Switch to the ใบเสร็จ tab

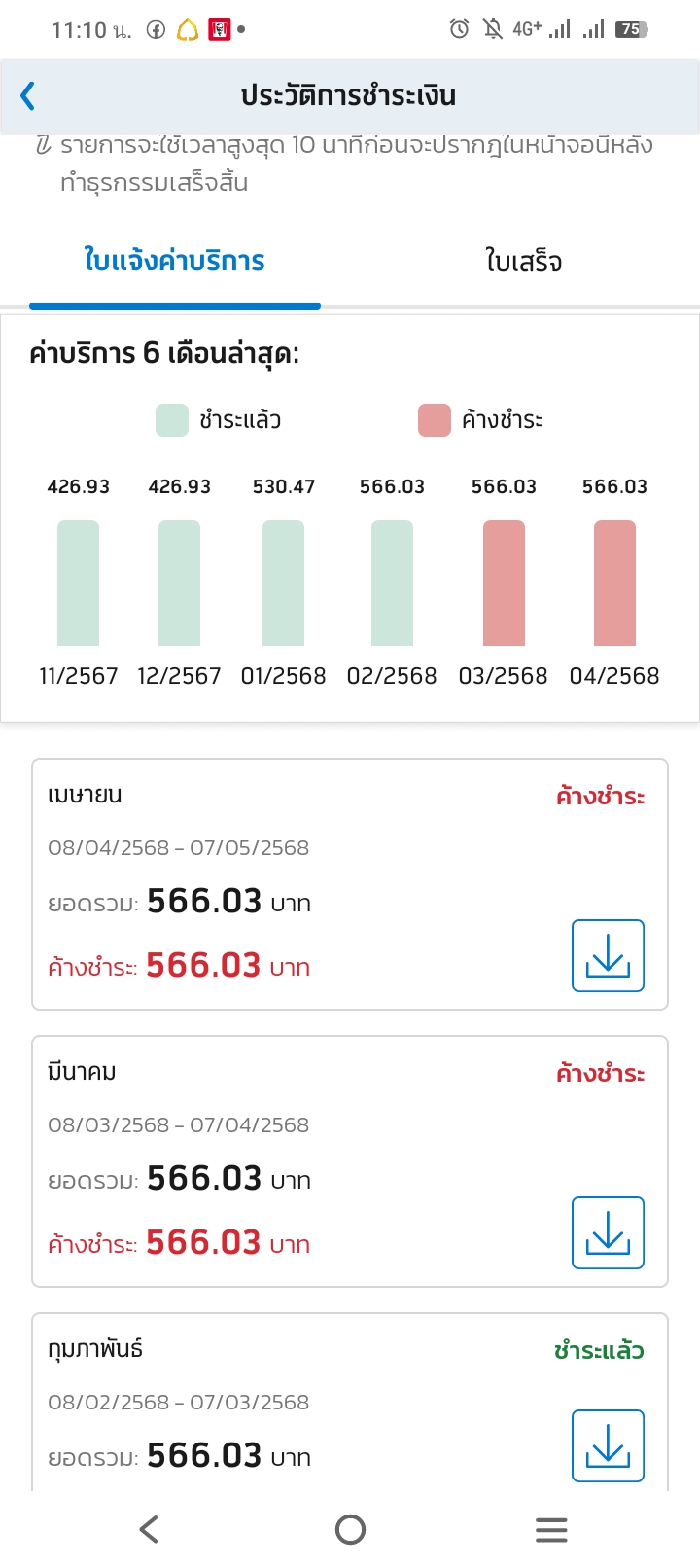(x=523, y=261)
